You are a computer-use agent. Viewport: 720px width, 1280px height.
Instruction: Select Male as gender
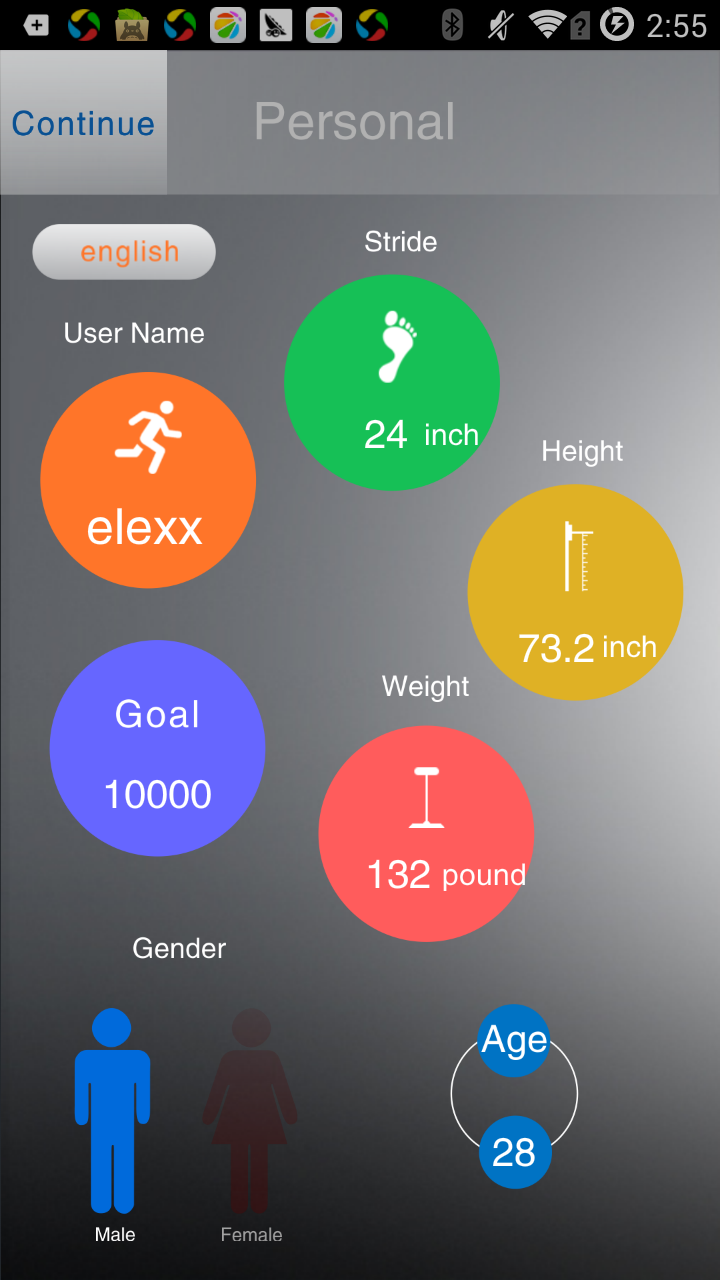(113, 1125)
